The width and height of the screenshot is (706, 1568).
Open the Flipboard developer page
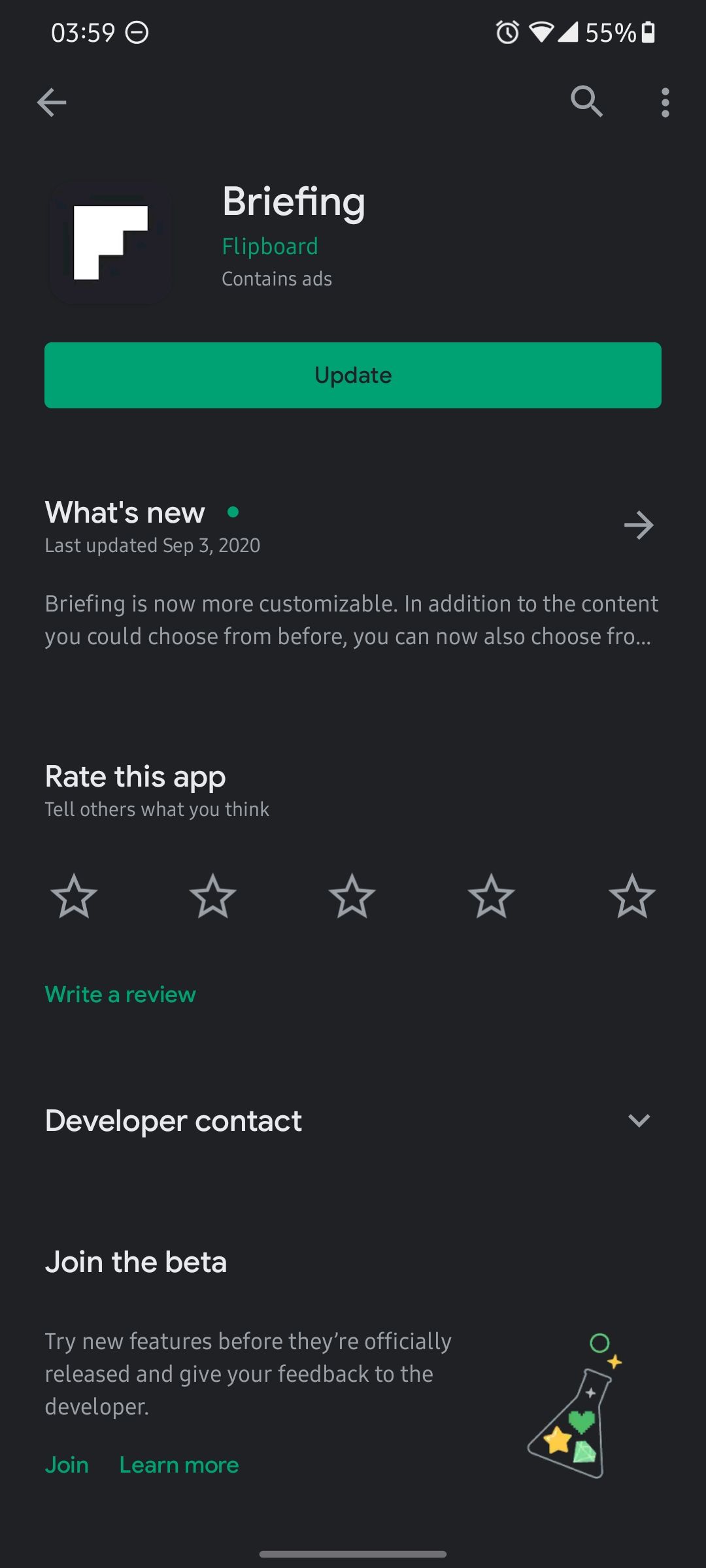coord(269,246)
